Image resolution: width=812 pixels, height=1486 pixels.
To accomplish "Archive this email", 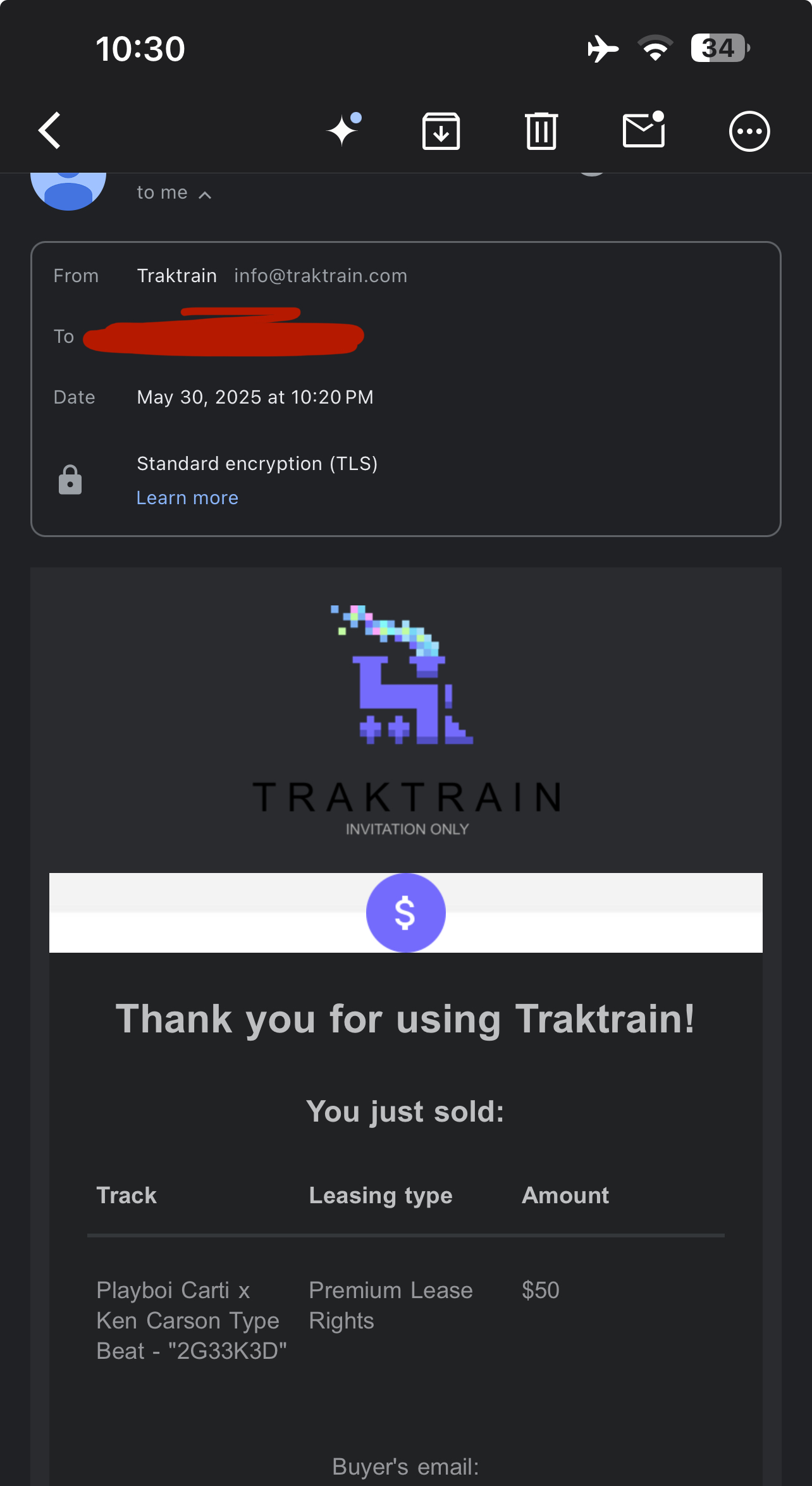I will click(x=441, y=131).
